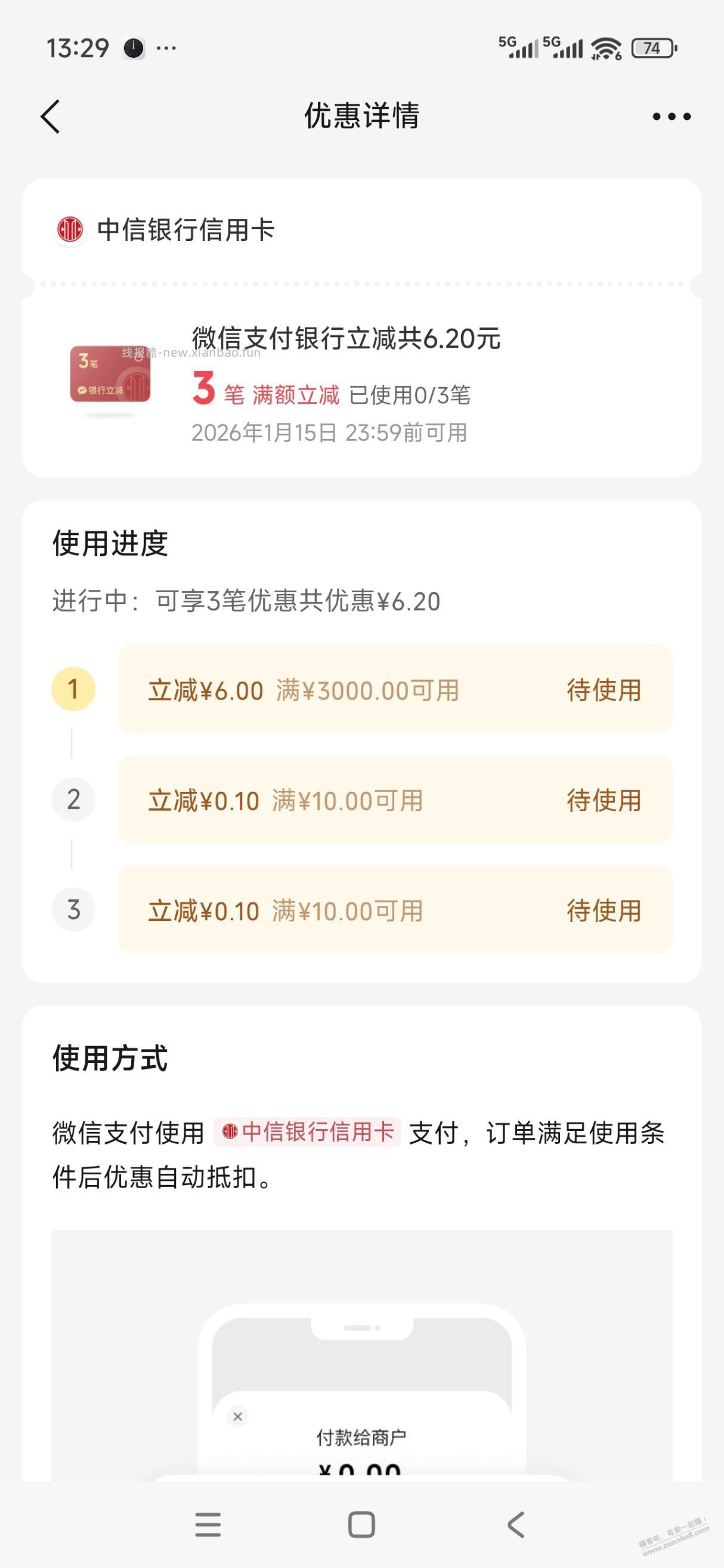This screenshot has width=724, height=1568.
Task: Tap the phone mockup illustration under 使用方式
Action: [361, 1400]
